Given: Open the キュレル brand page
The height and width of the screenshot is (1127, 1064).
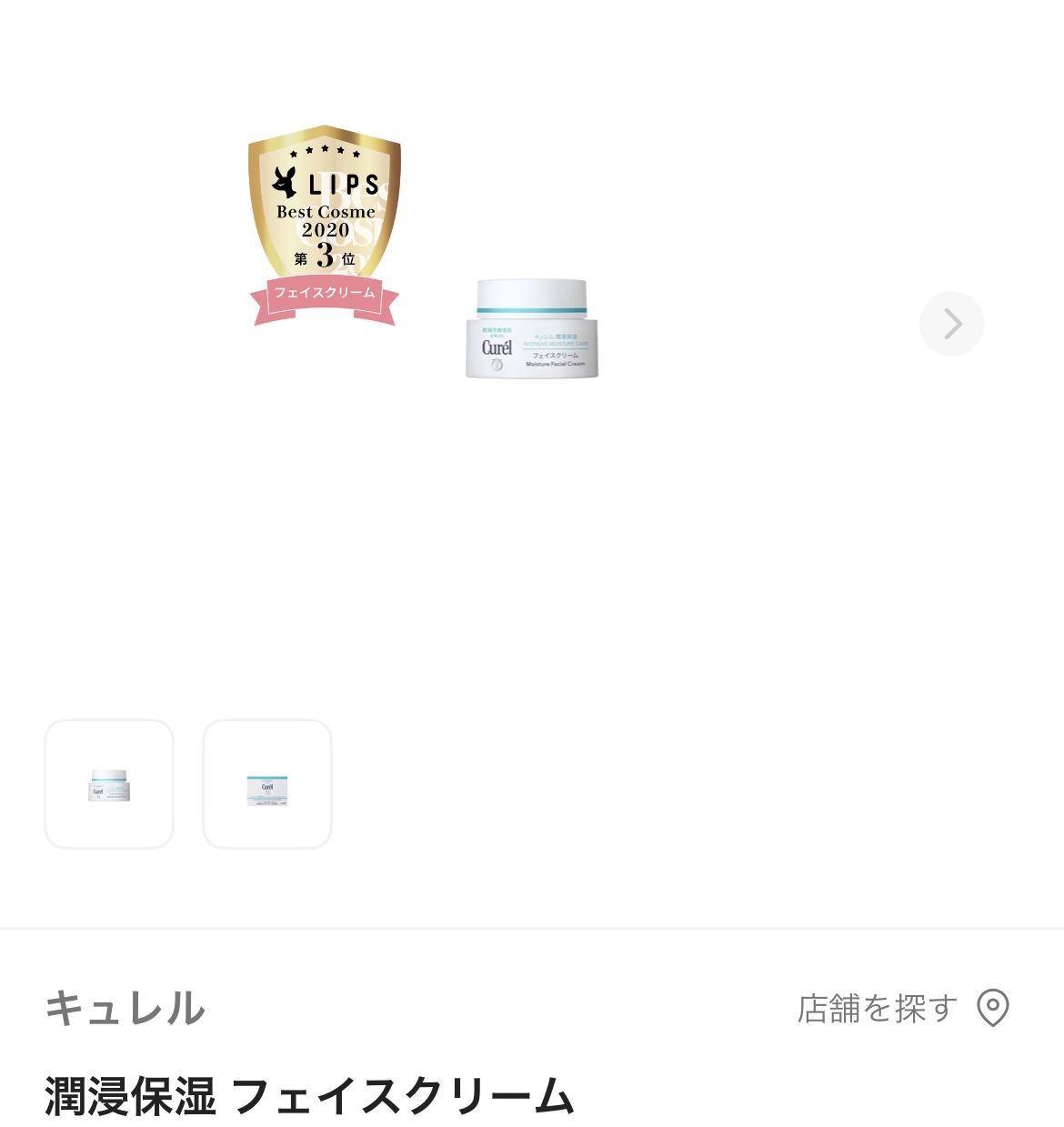Looking at the screenshot, I should [125, 1008].
